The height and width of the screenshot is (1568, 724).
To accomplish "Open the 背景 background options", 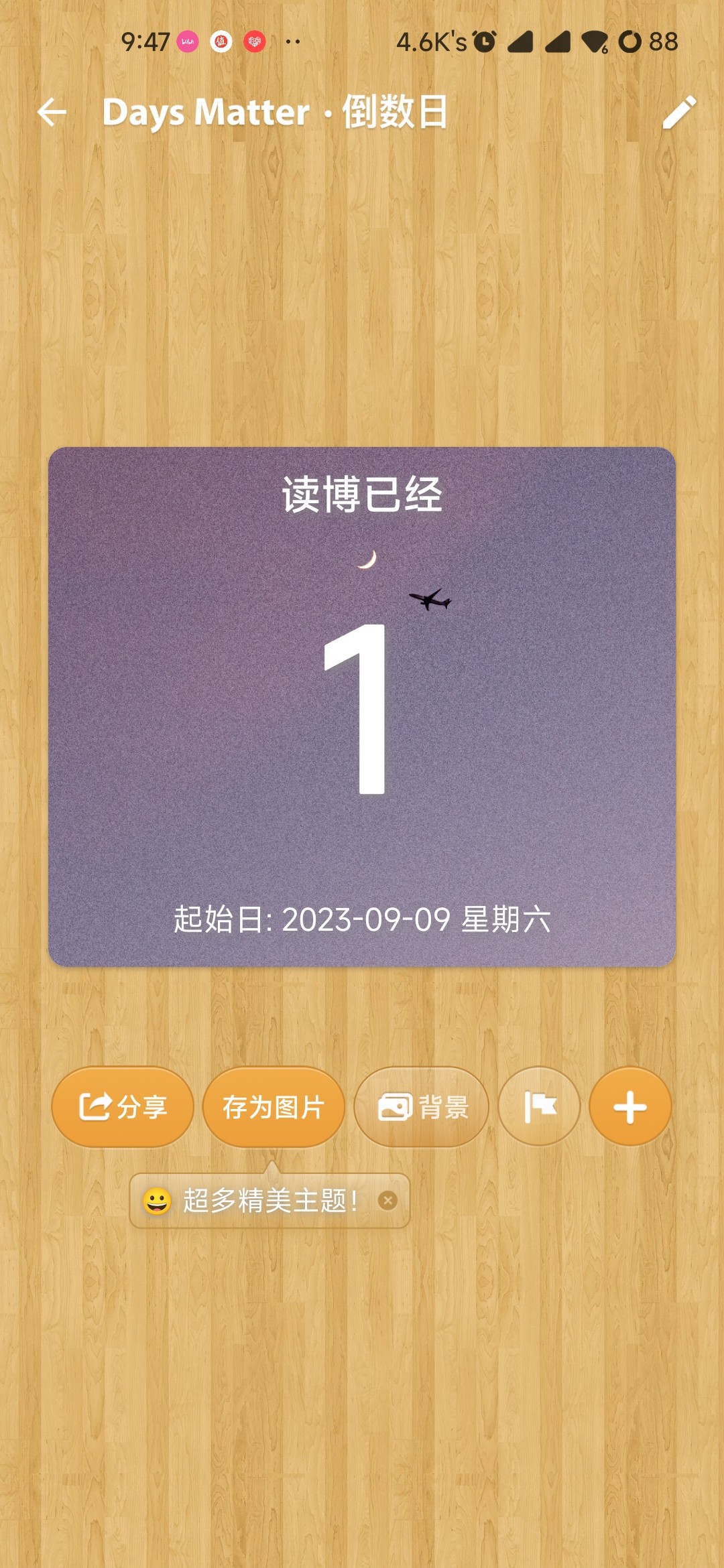I will pos(422,1107).
